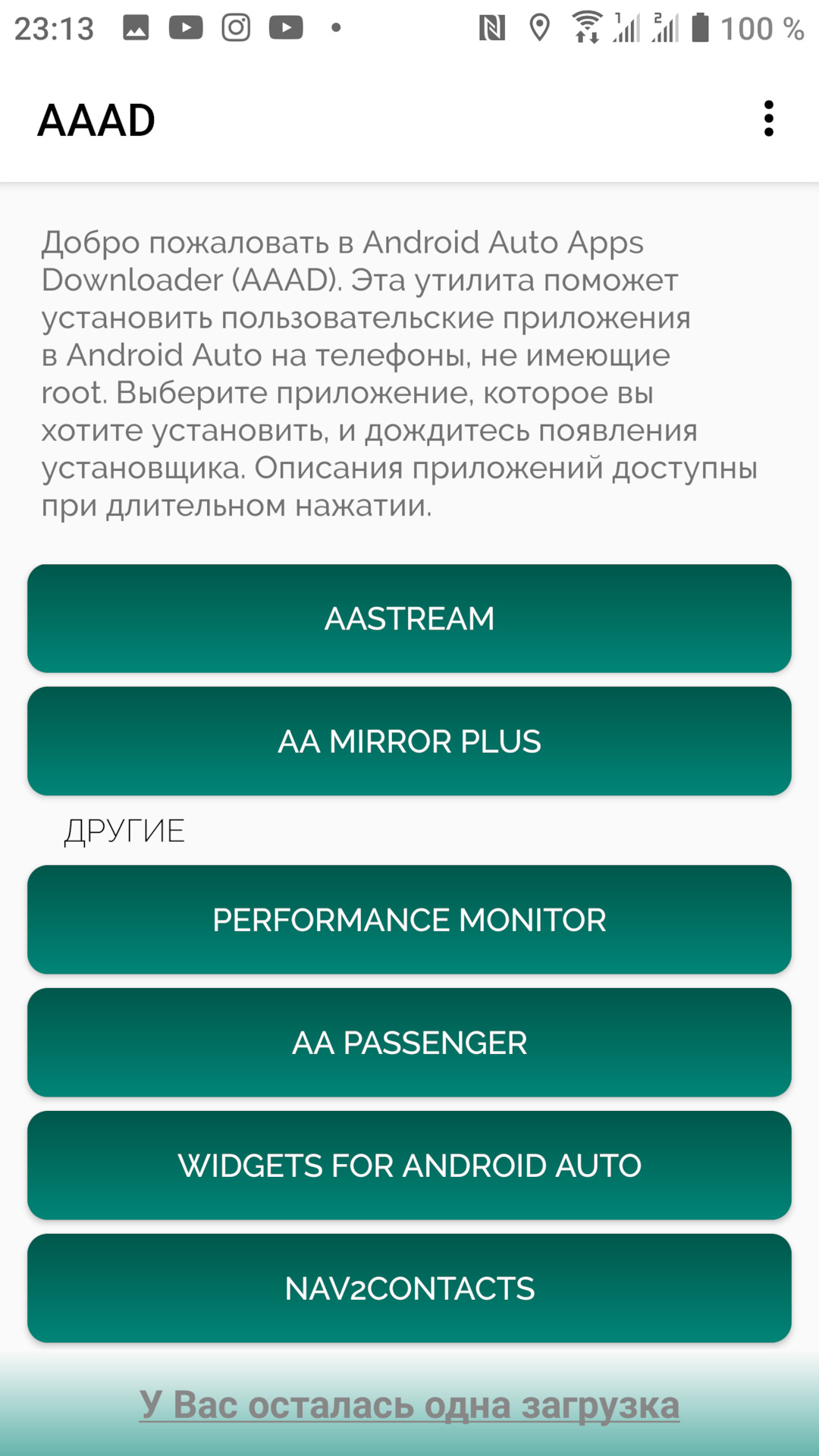Install the Nav2Contacts app
Screen dimensions: 819x1456
(x=409, y=1288)
